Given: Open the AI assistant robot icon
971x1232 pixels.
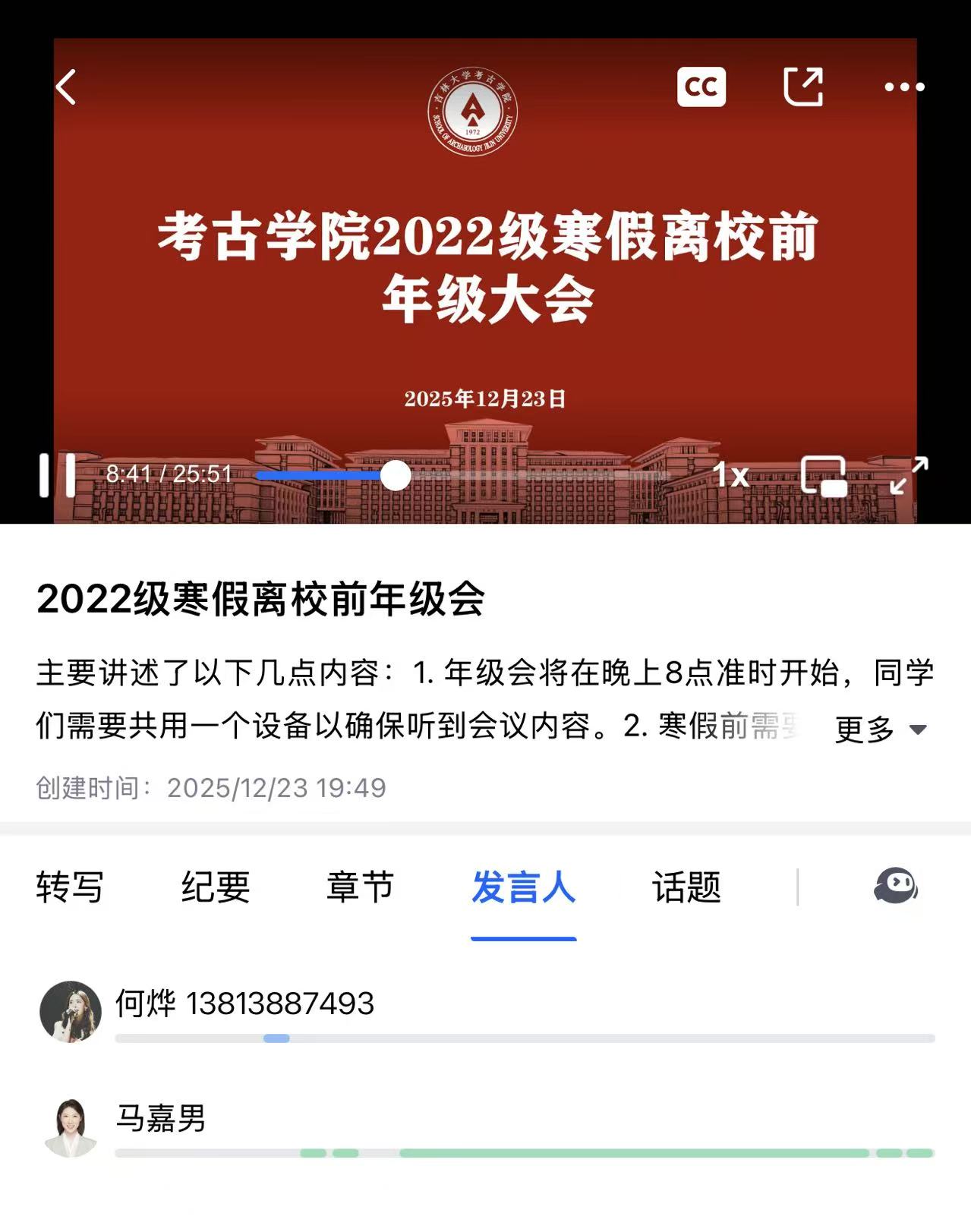Looking at the screenshot, I should tap(895, 886).
